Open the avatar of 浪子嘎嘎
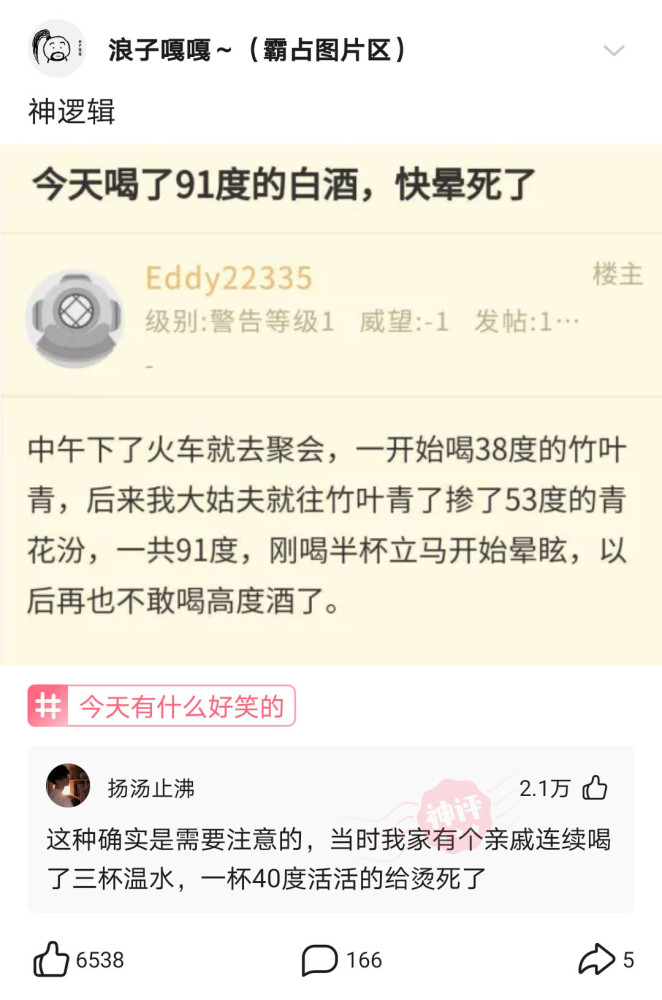This screenshot has height=1000, width=662. pyautogui.click(x=57, y=48)
